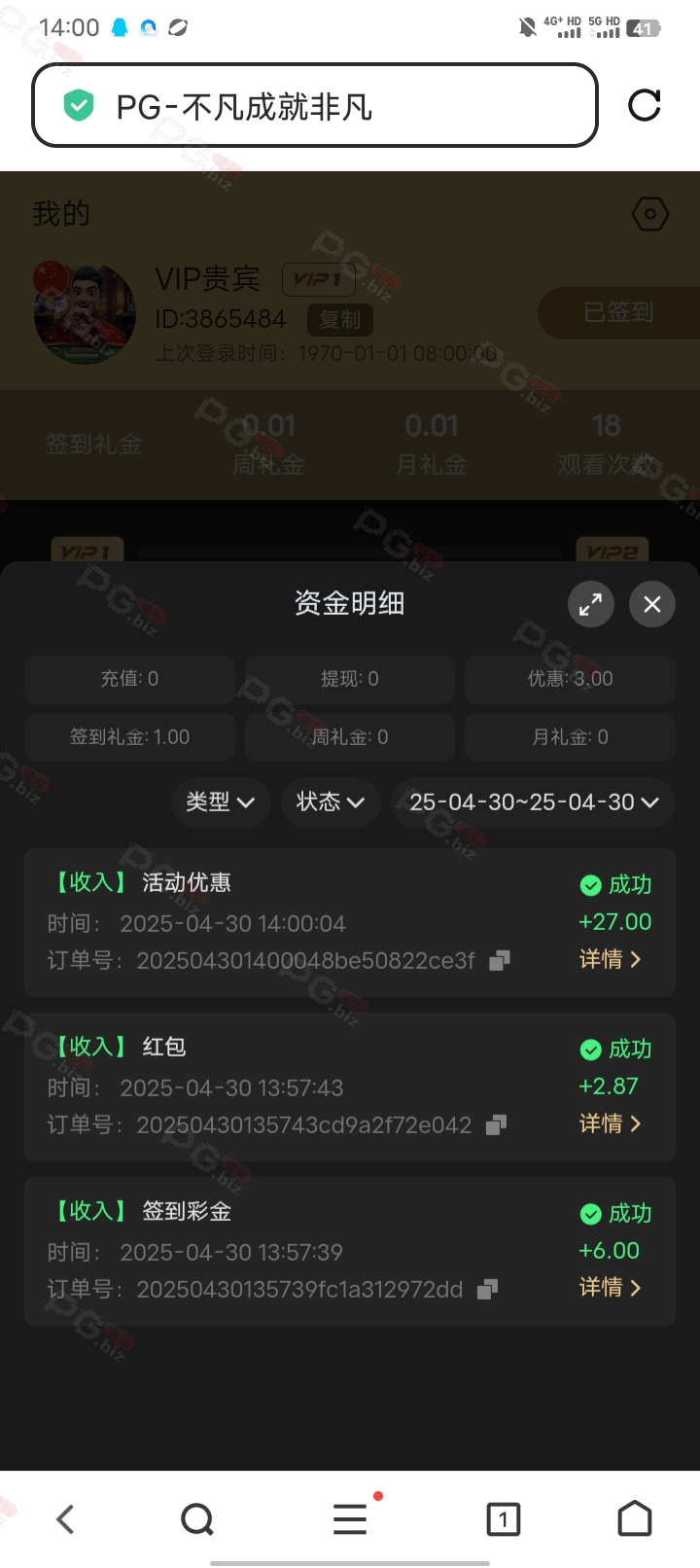Change the 25-04-30 date range
The height and width of the screenshot is (1568, 700).
[x=533, y=802]
